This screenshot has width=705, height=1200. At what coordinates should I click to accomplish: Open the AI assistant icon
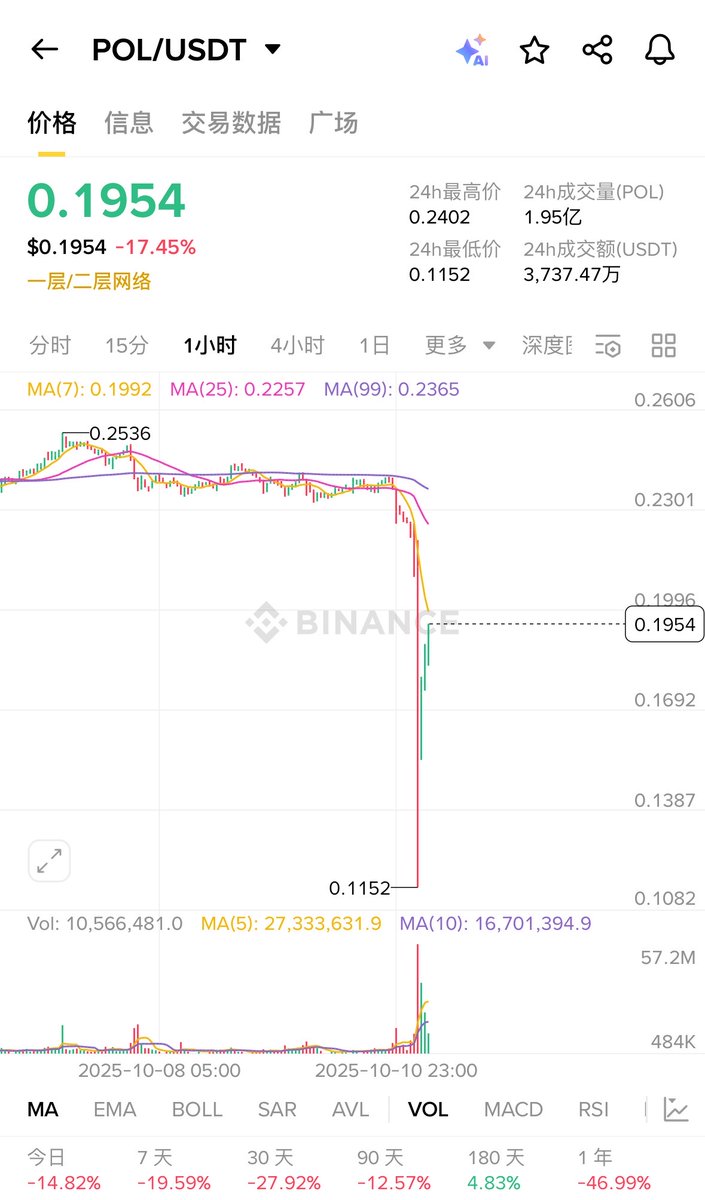pyautogui.click(x=471, y=50)
